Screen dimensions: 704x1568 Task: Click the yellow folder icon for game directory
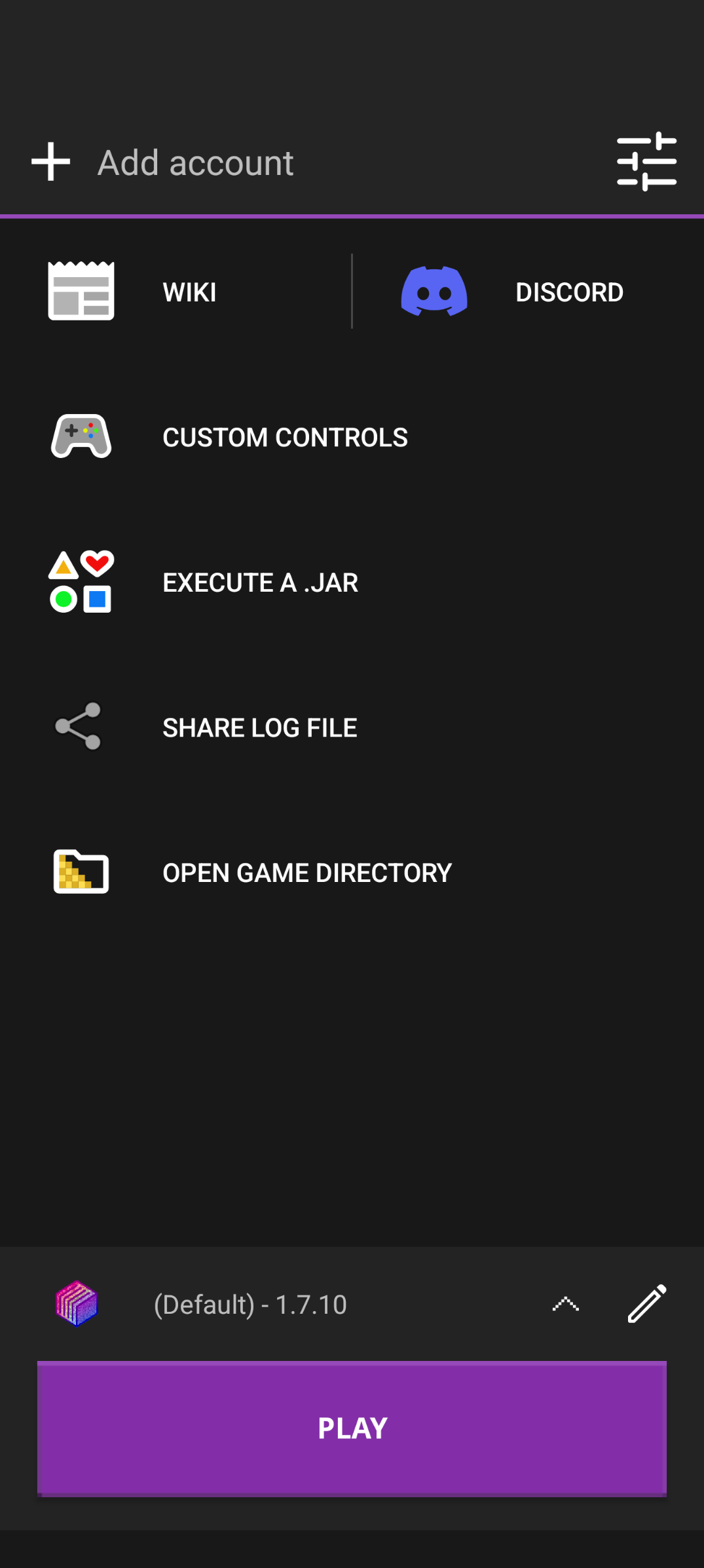(80, 872)
